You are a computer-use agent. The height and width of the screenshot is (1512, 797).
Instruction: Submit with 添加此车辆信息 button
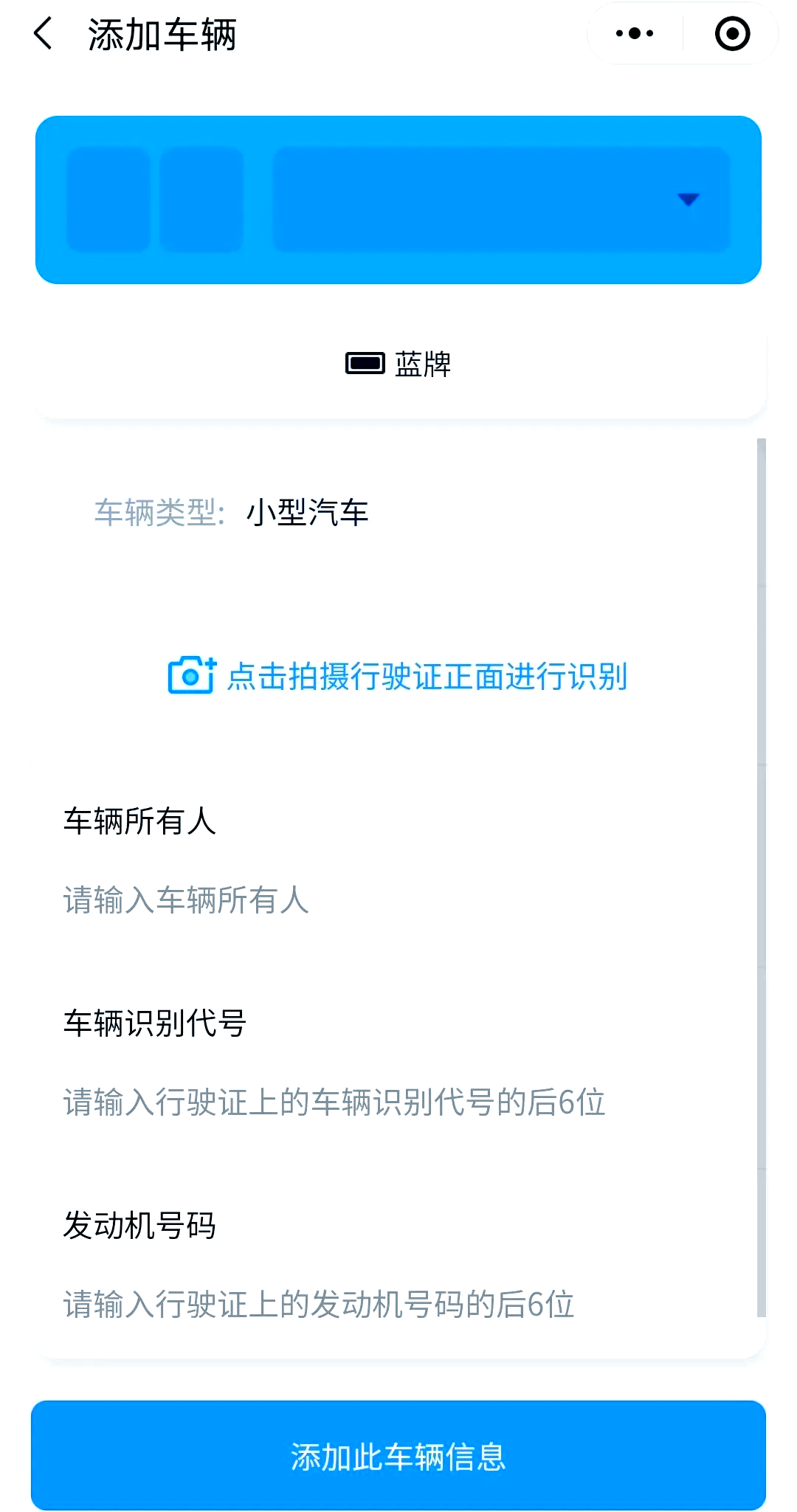(398, 1456)
